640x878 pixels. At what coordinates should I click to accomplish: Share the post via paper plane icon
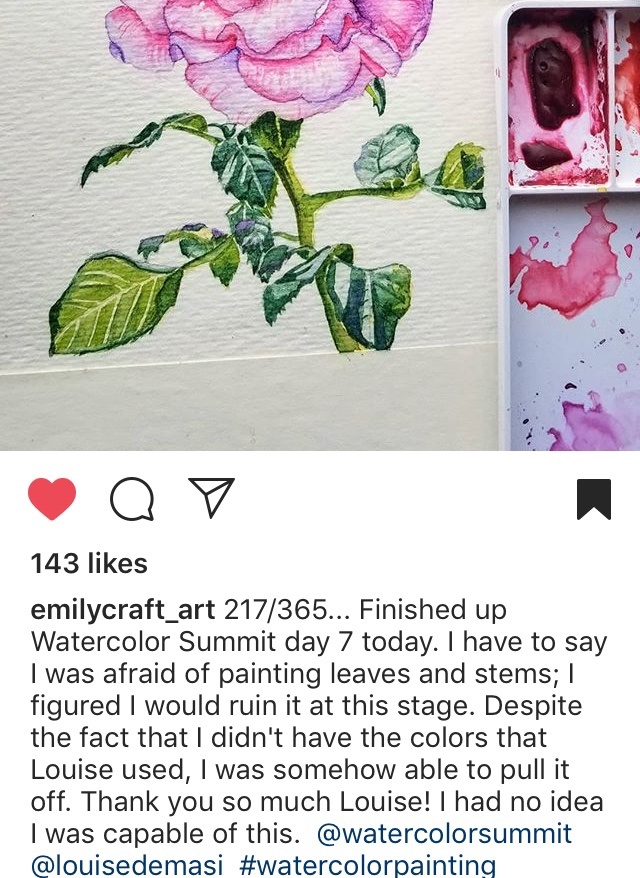pyautogui.click(x=211, y=498)
